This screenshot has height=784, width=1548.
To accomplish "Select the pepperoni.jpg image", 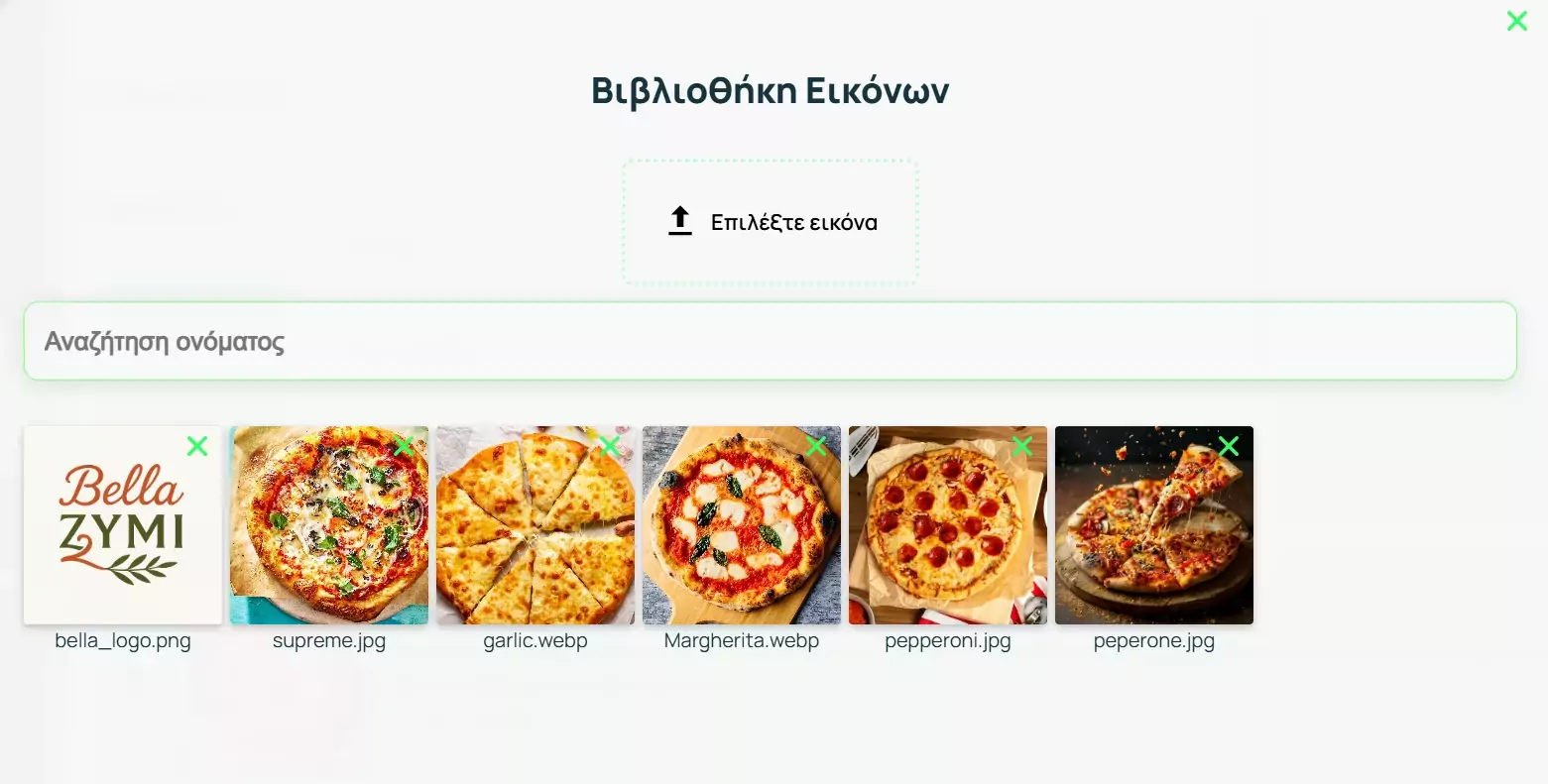I will tap(948, 535).
